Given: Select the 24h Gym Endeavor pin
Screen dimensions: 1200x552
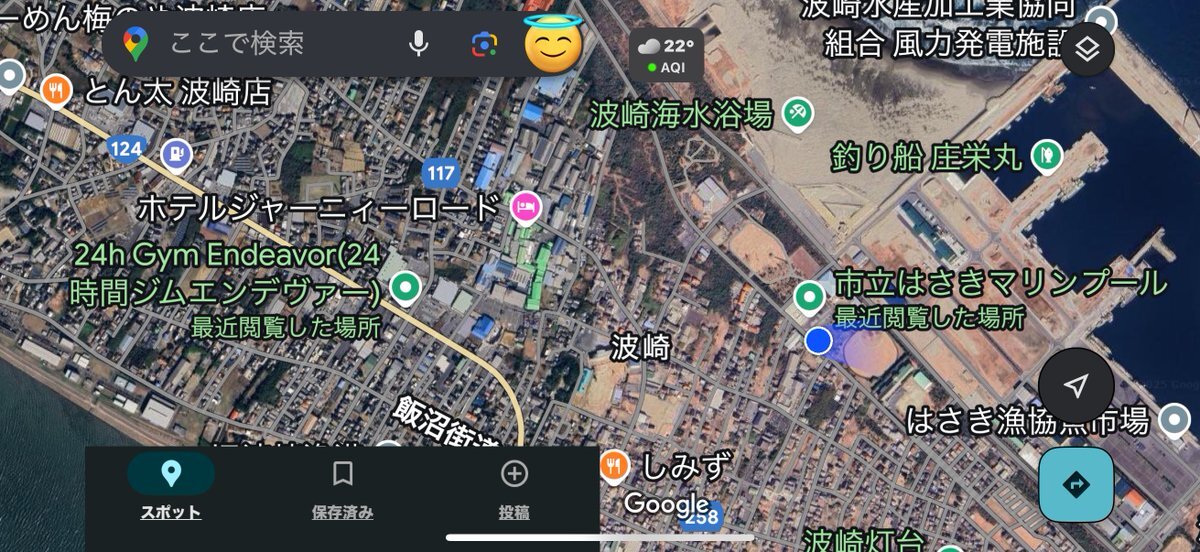Looking at the screenshot, I should pos(405,290).
